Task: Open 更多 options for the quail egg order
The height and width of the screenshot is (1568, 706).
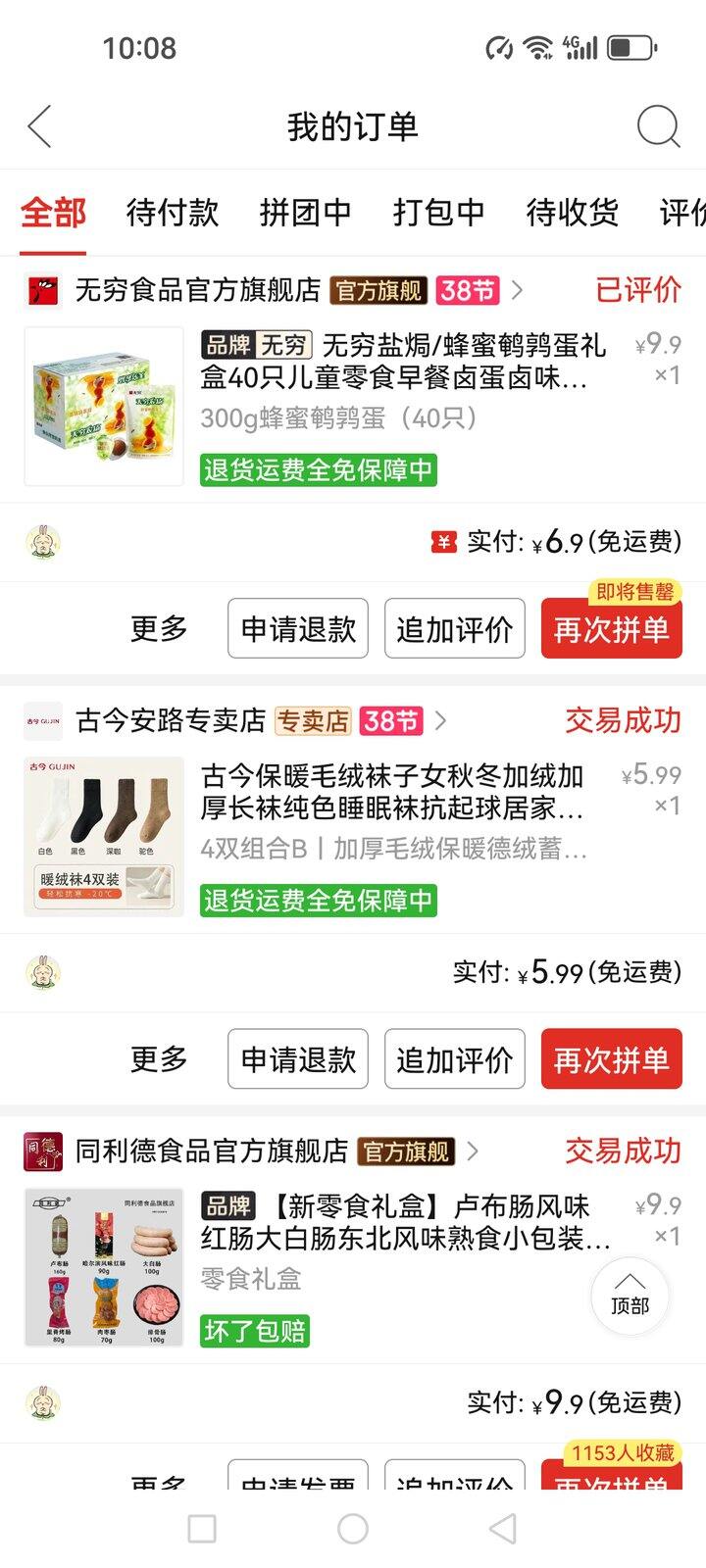Action: click(159, 628)
